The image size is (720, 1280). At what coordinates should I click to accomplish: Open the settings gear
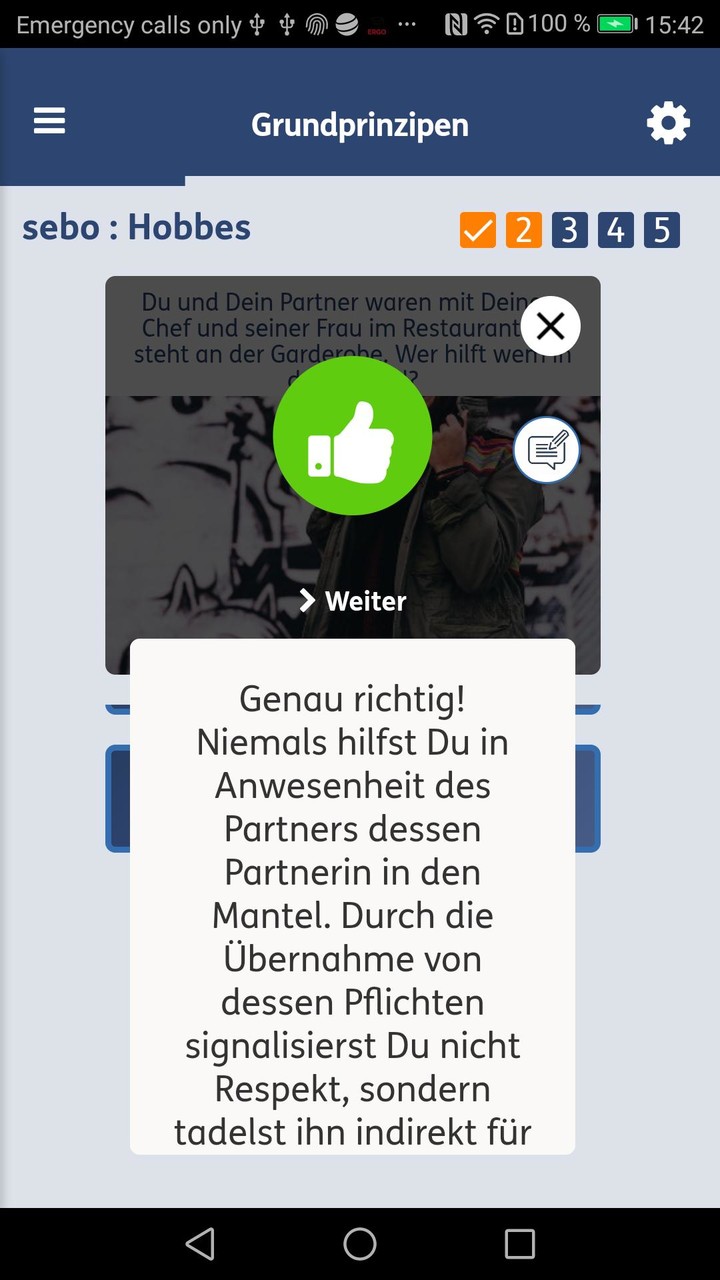coord(668,124)
